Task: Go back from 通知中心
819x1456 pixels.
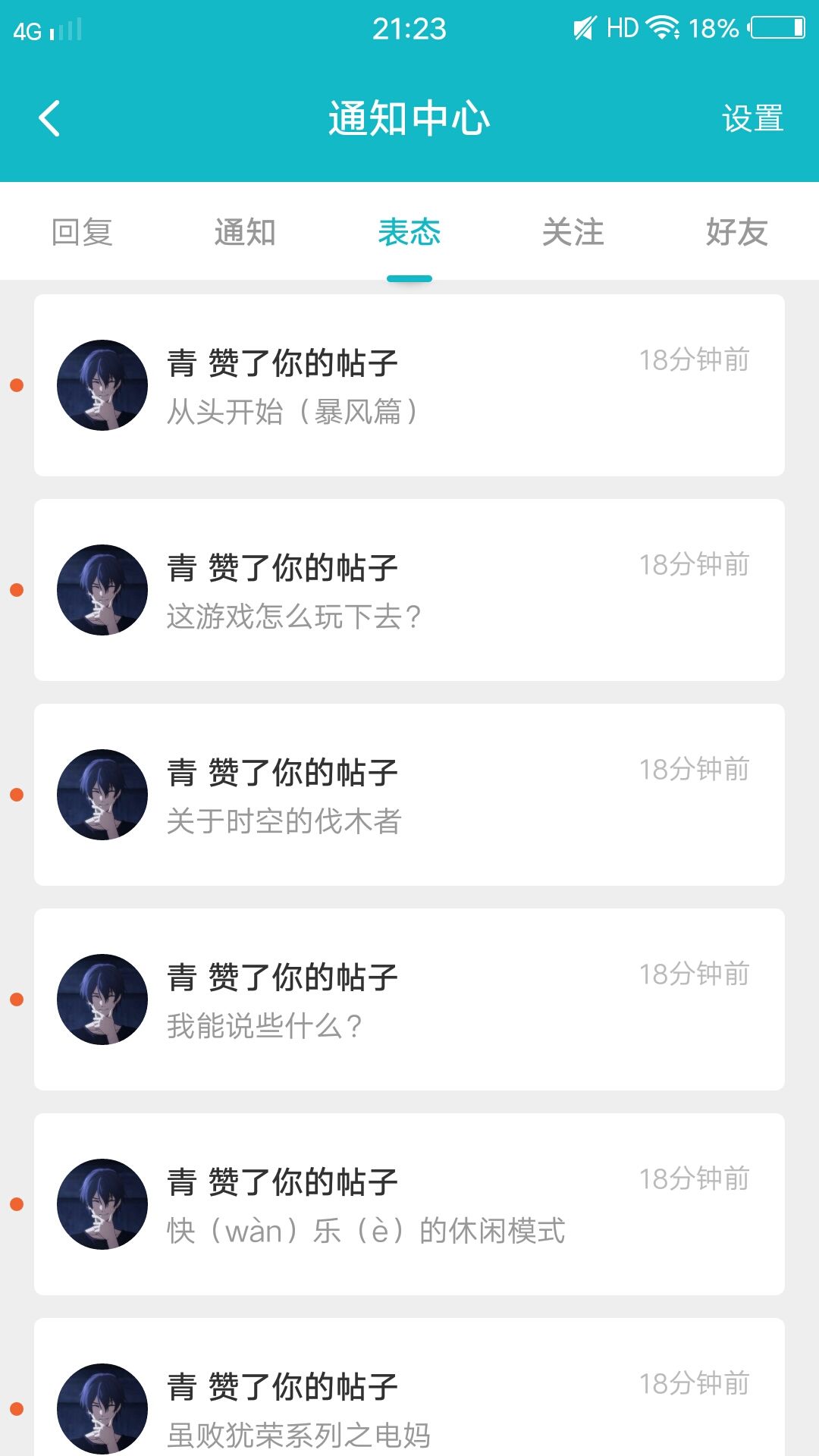Action: 50,119
